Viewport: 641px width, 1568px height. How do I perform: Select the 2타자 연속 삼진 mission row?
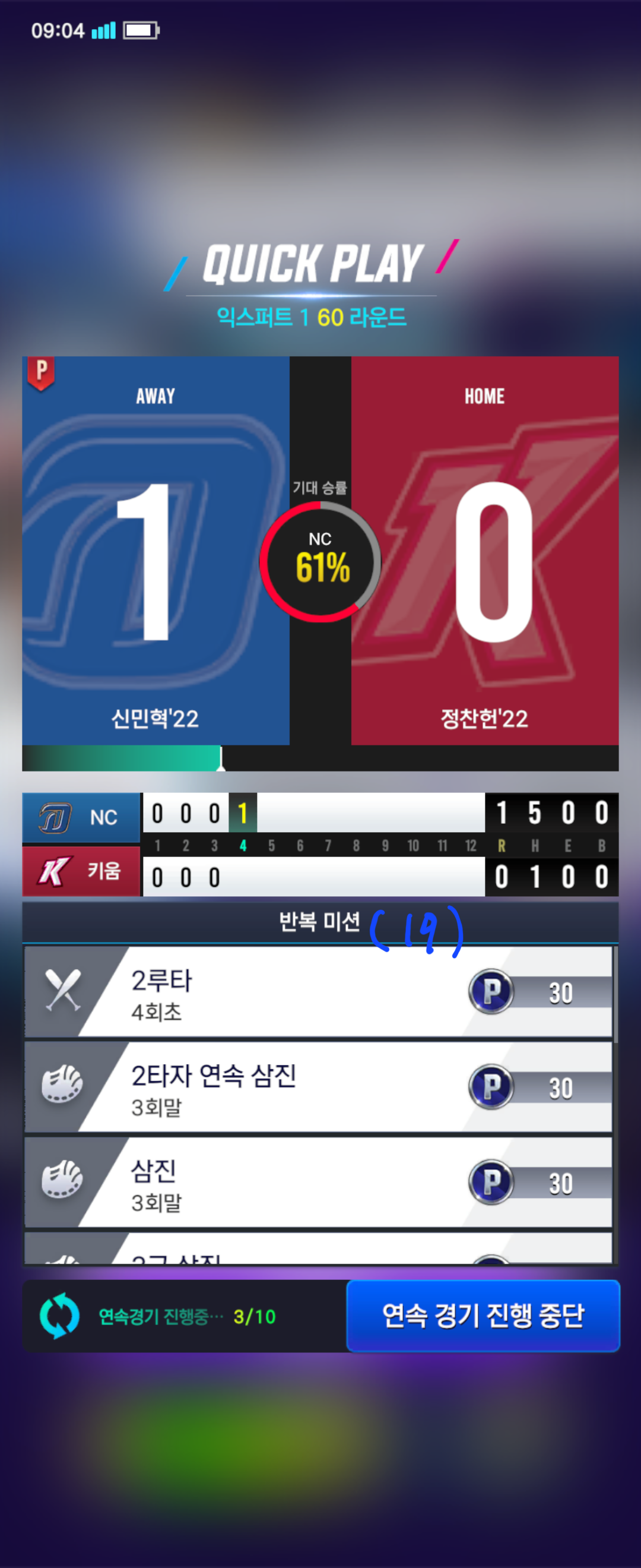(318, 1088)
